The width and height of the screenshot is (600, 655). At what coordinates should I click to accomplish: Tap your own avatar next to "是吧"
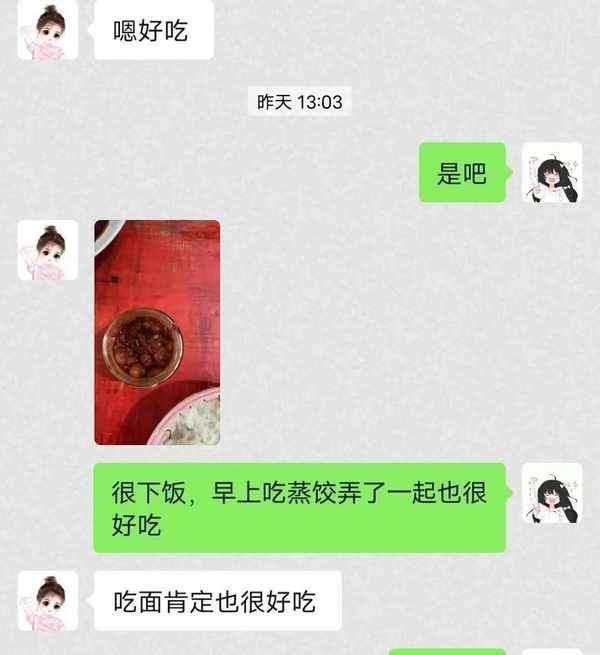click(552, 172)
